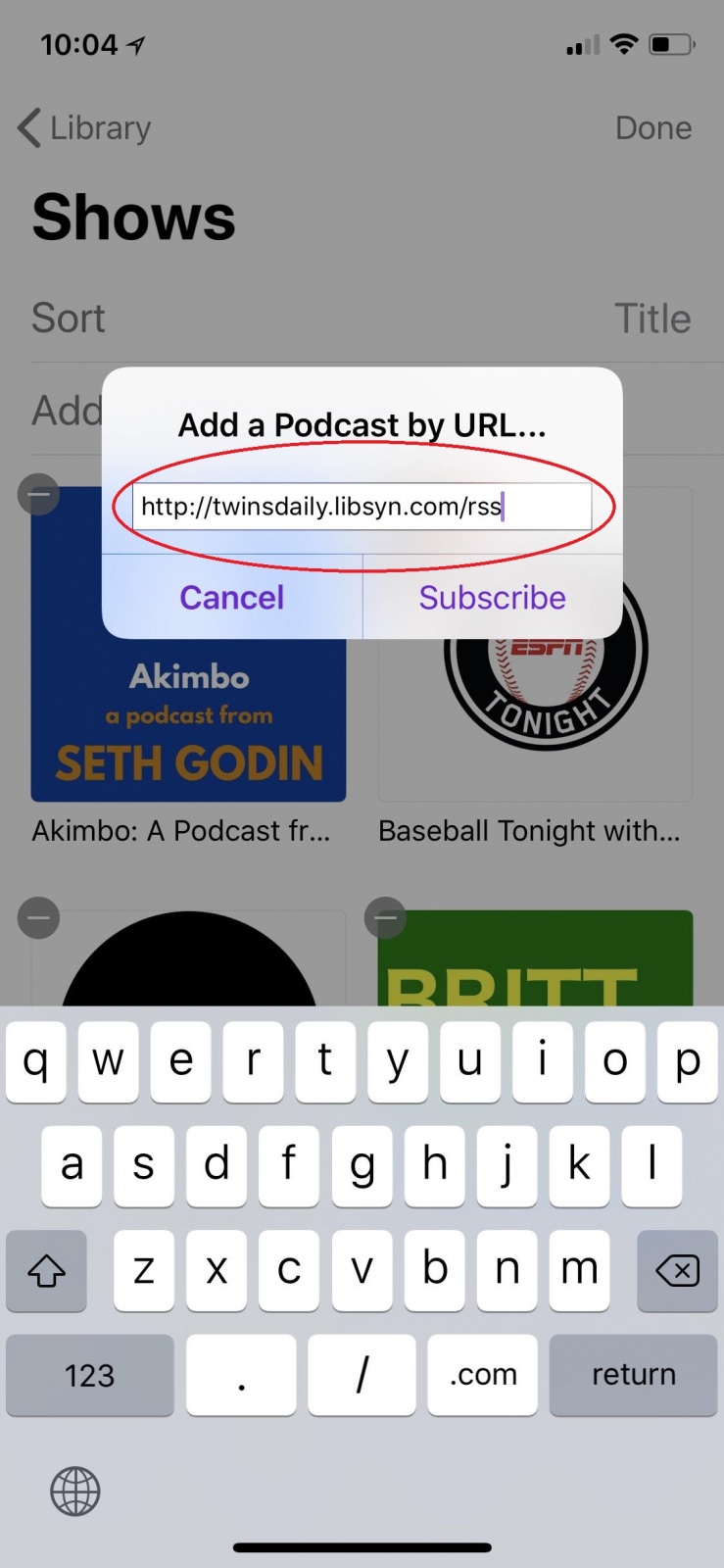Open the globe keyboard switcher
The image size is (724, 1568).
(75, 1491)
